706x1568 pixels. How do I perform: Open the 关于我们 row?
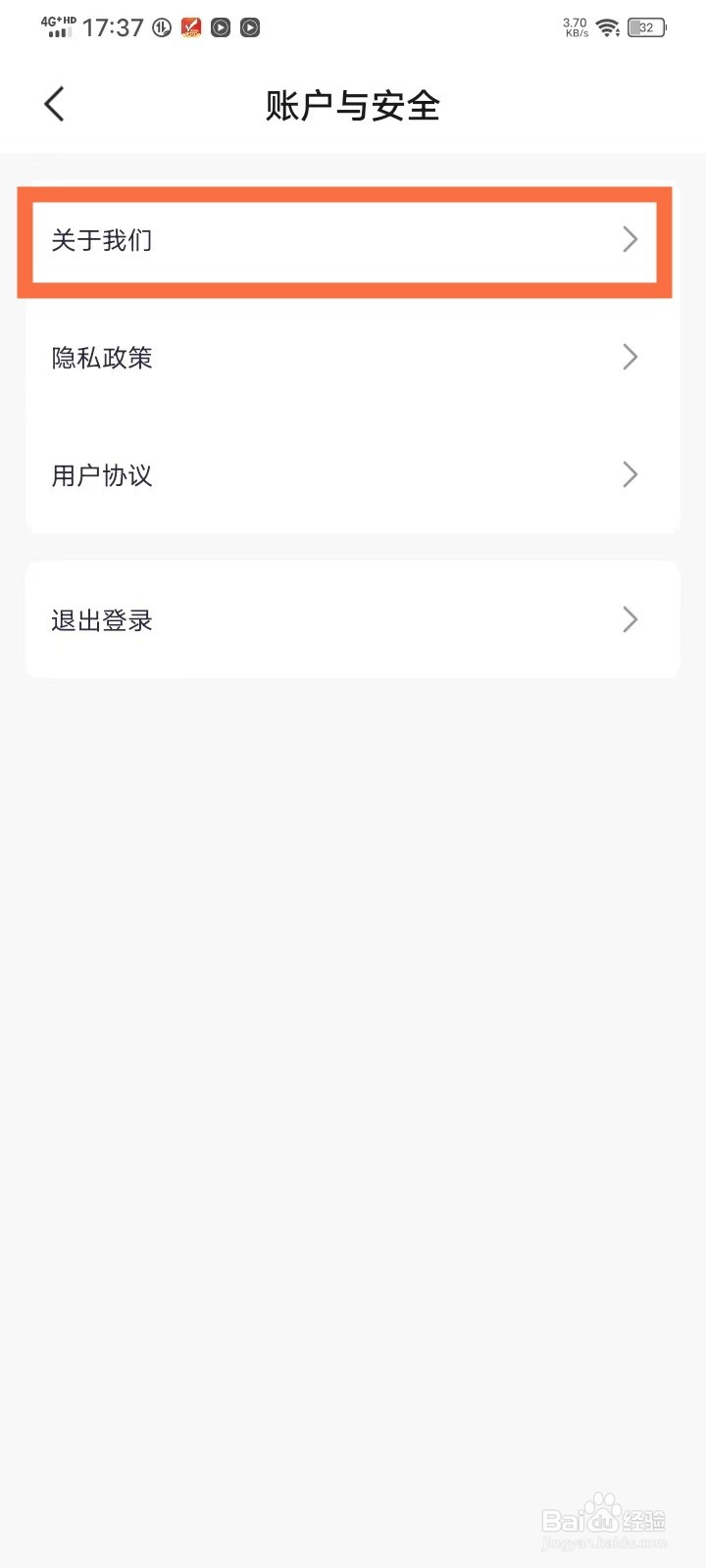point(343,241)
